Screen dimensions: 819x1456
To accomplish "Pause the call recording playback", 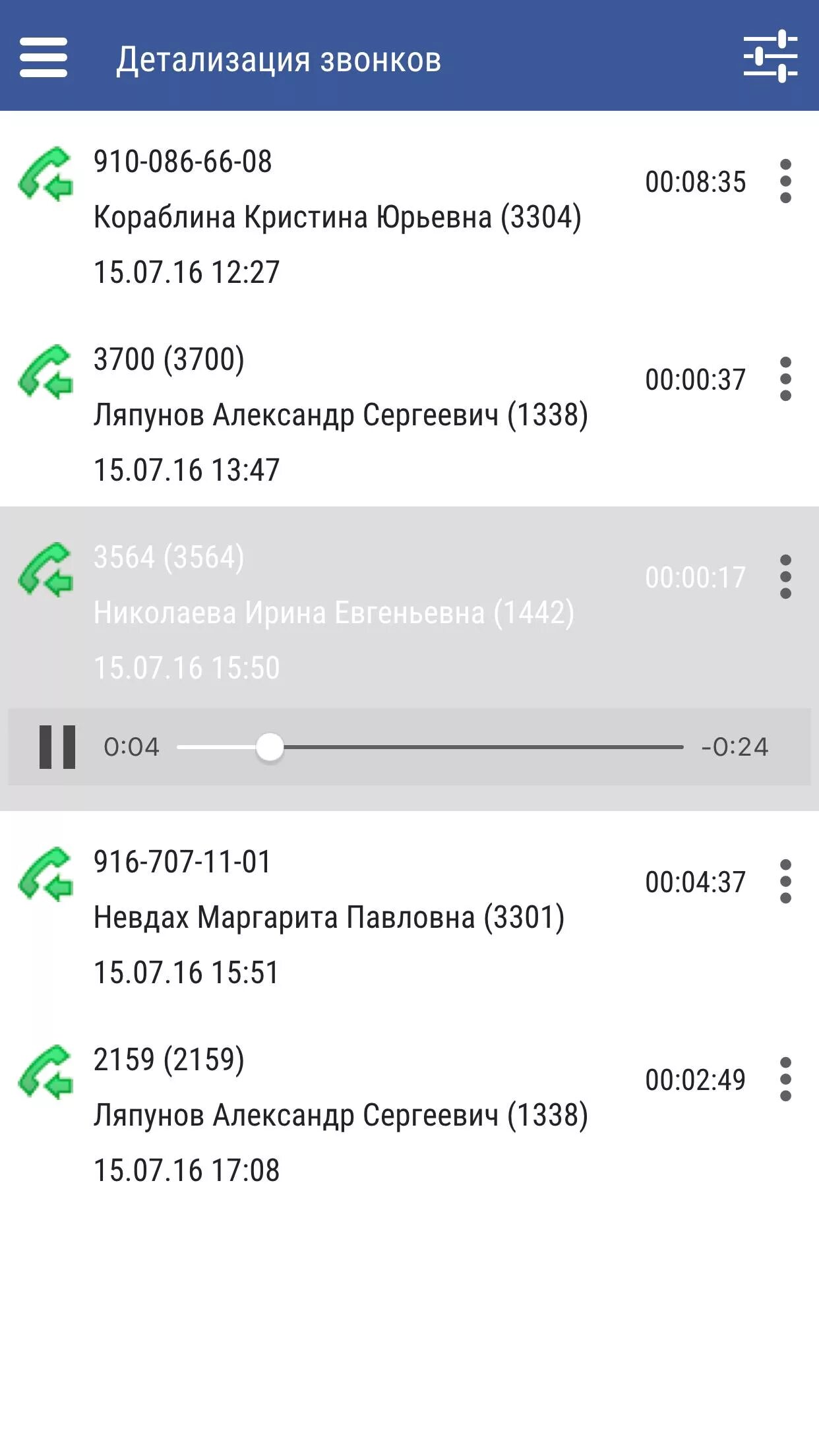I will 57,747.
